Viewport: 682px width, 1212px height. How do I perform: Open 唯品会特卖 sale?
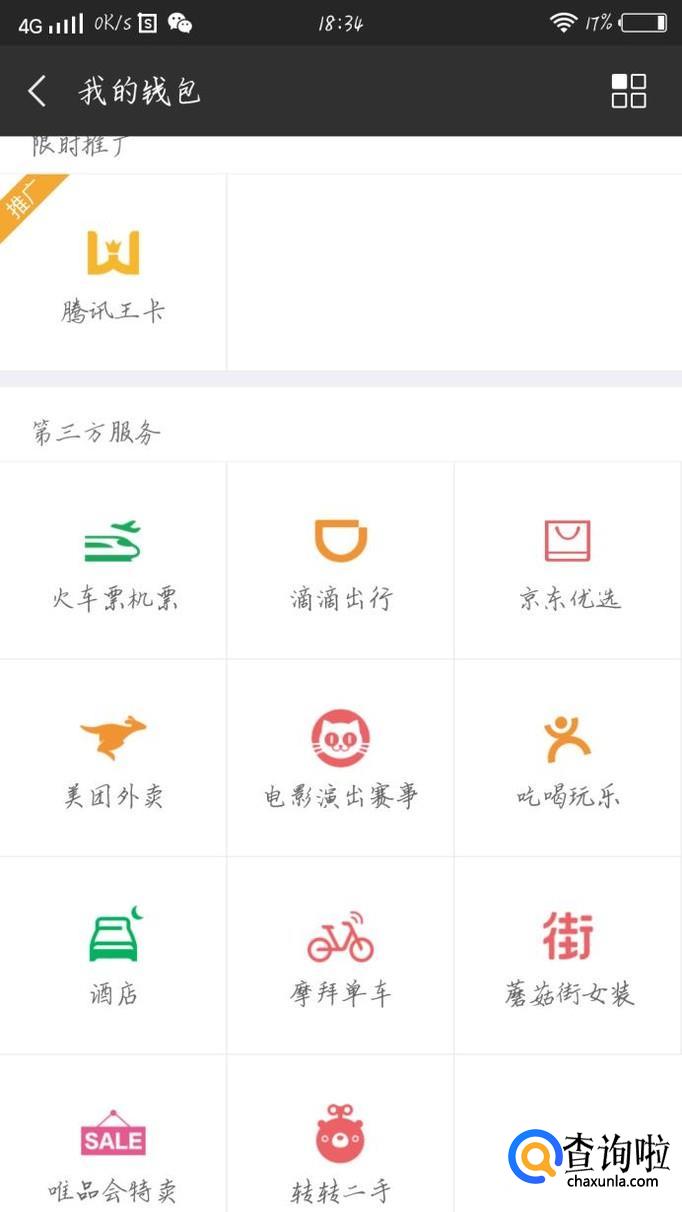pos(113,1152)
